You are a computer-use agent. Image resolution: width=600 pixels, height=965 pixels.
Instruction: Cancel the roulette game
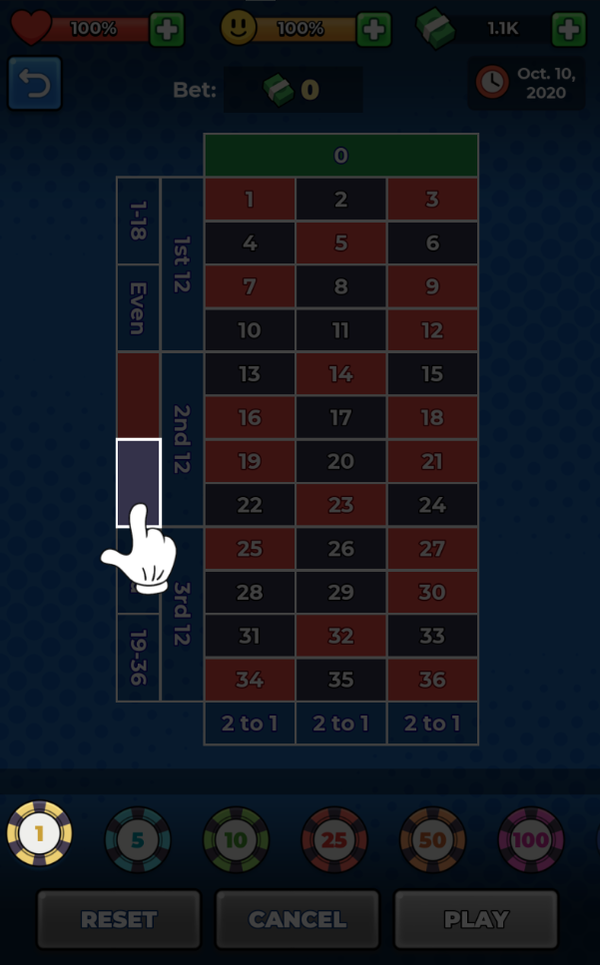(297, 919)
